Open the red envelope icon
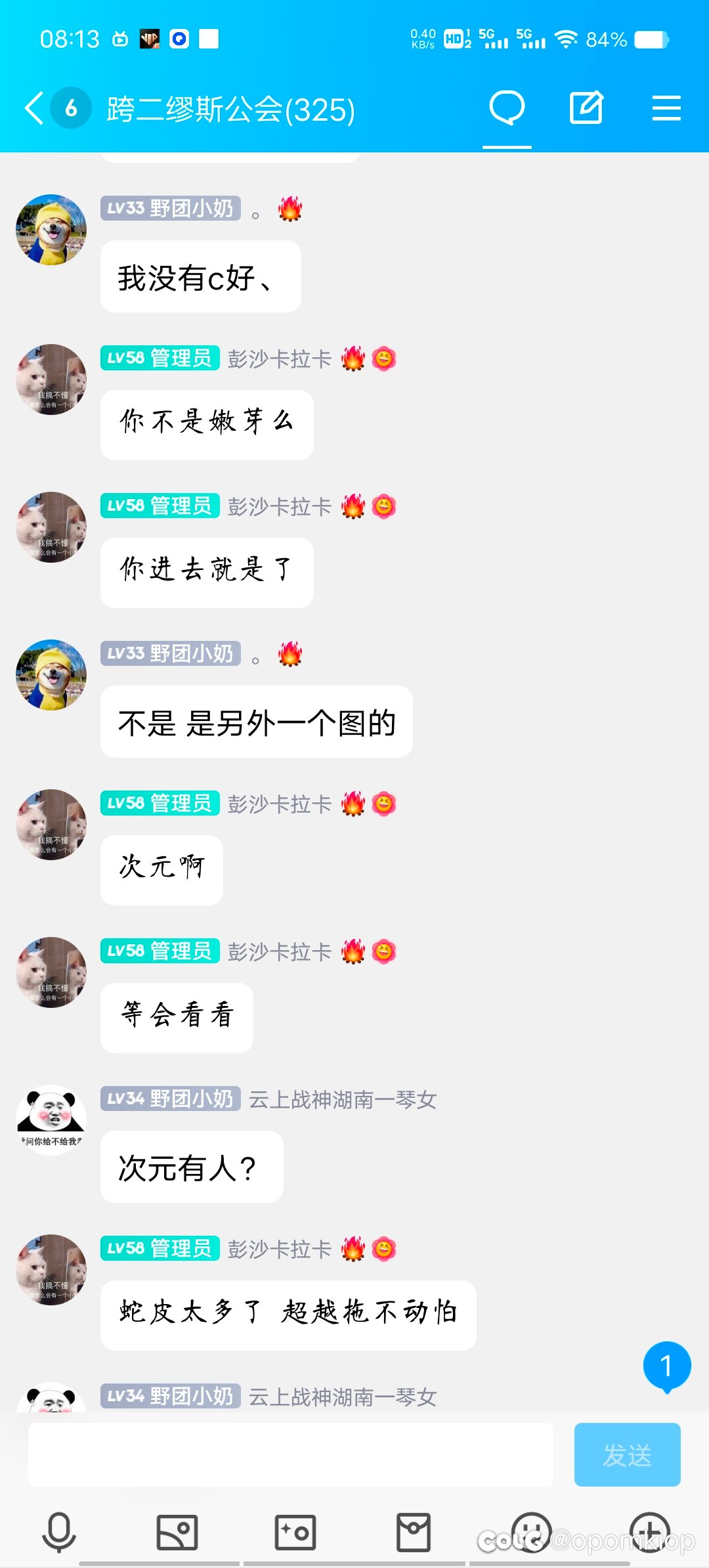This screenshot has height=1568, width=709. tap(414, 1532)
